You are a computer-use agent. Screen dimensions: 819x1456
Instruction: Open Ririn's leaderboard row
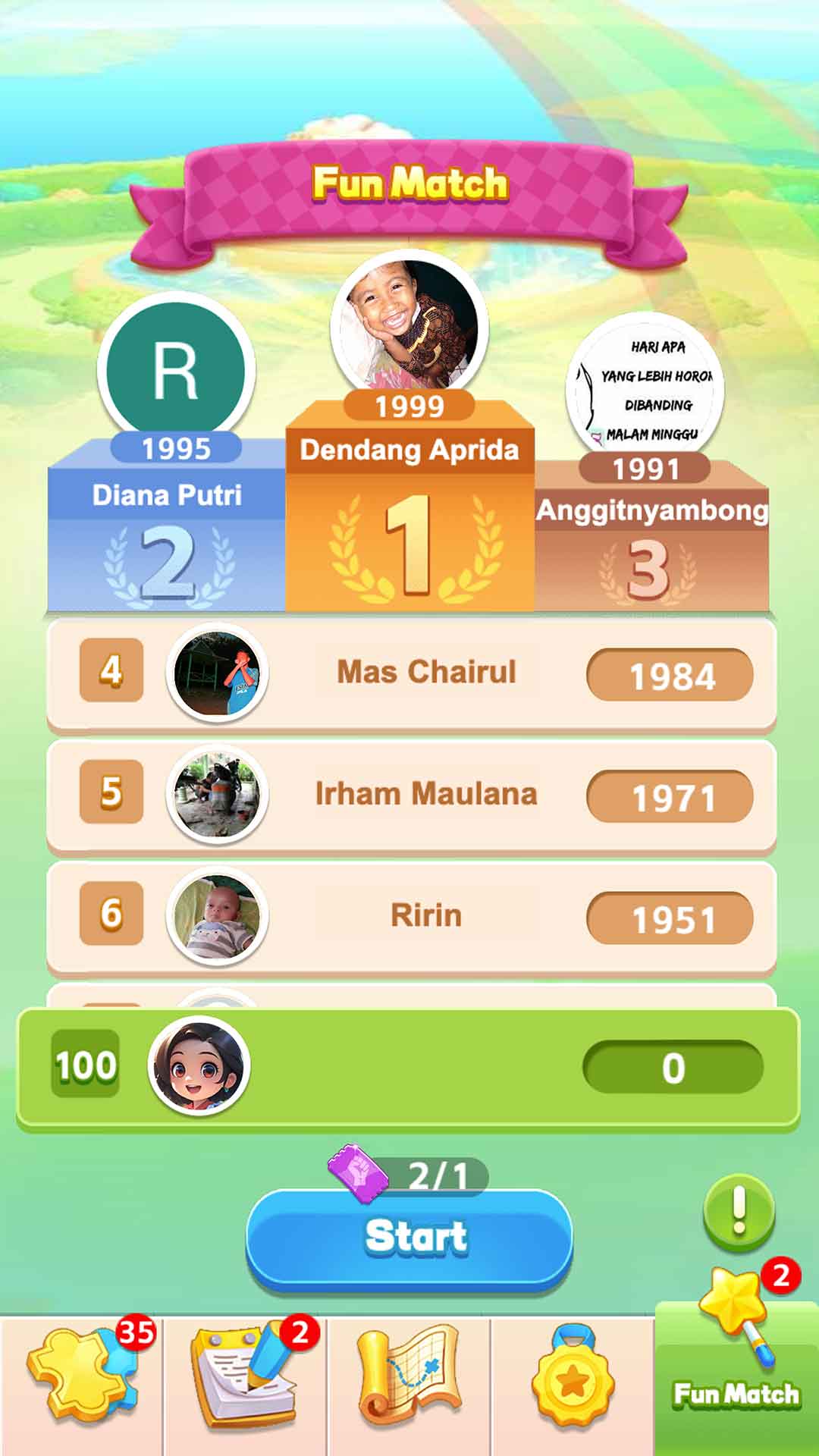click(x=411, y=918)
